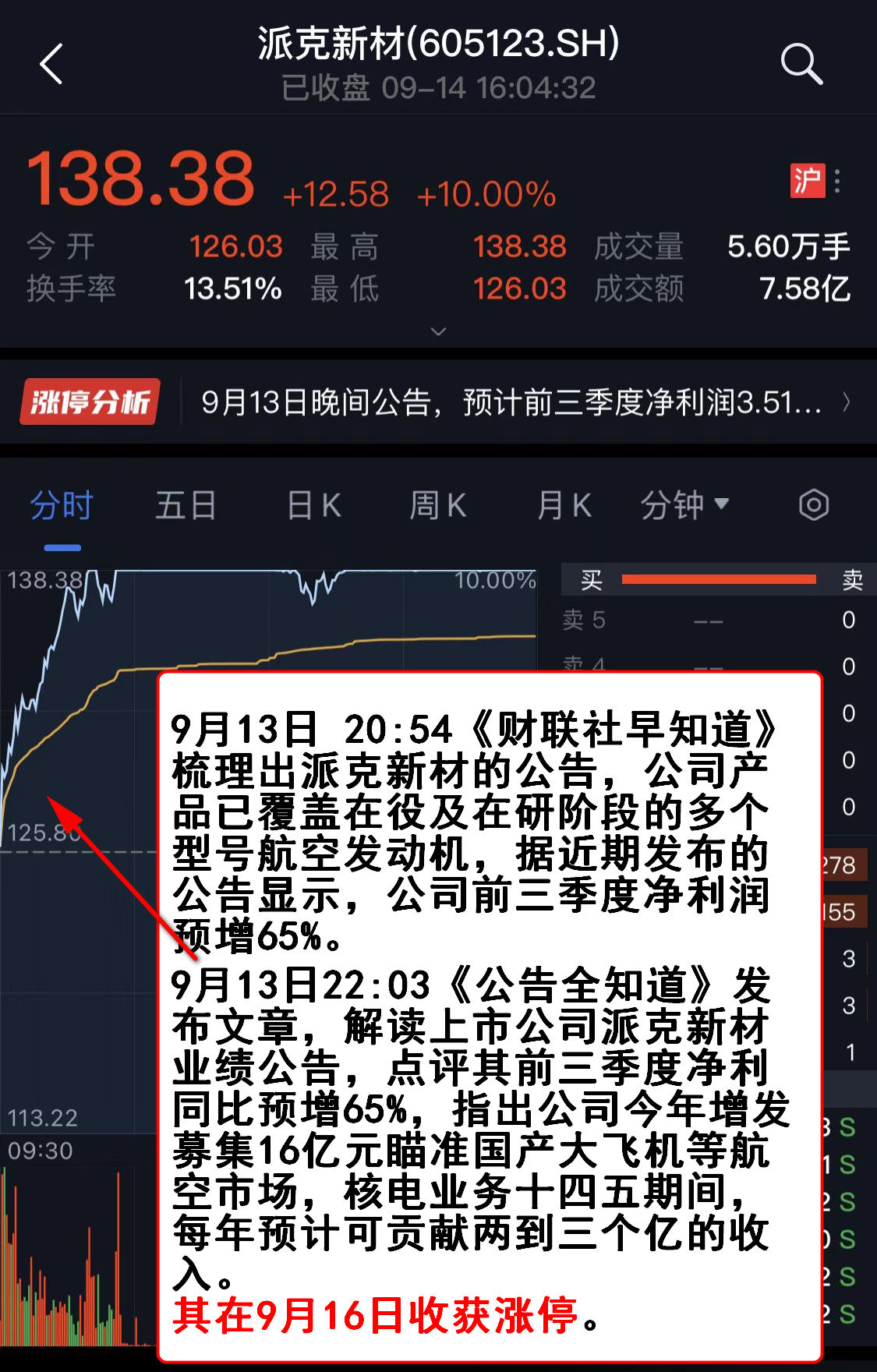This screenshot has height=1372, width=877.
Task: Show the 周K chart
Action: [438, 506]
